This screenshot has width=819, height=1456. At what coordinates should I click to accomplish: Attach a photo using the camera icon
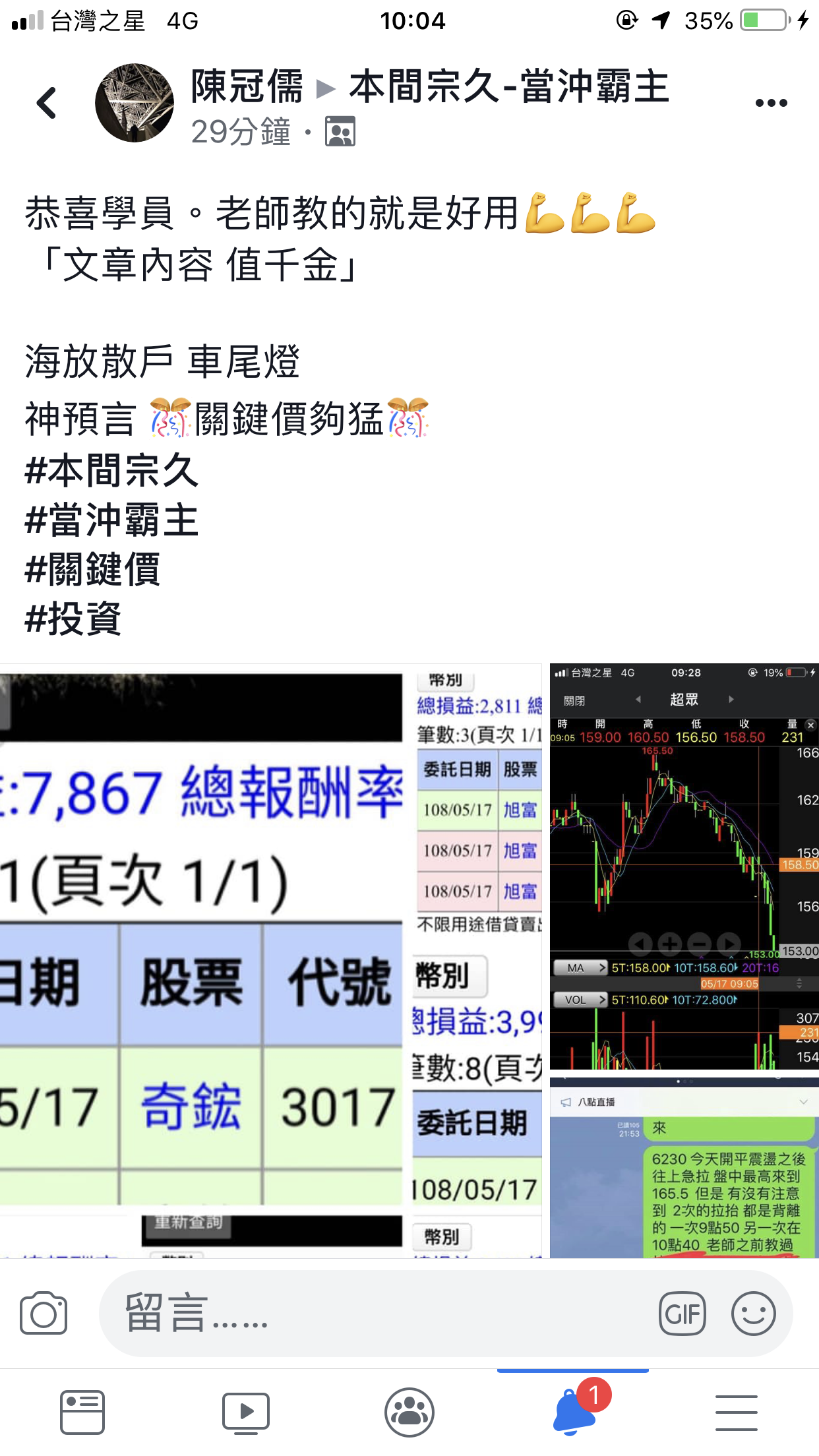coord(44,1313)
